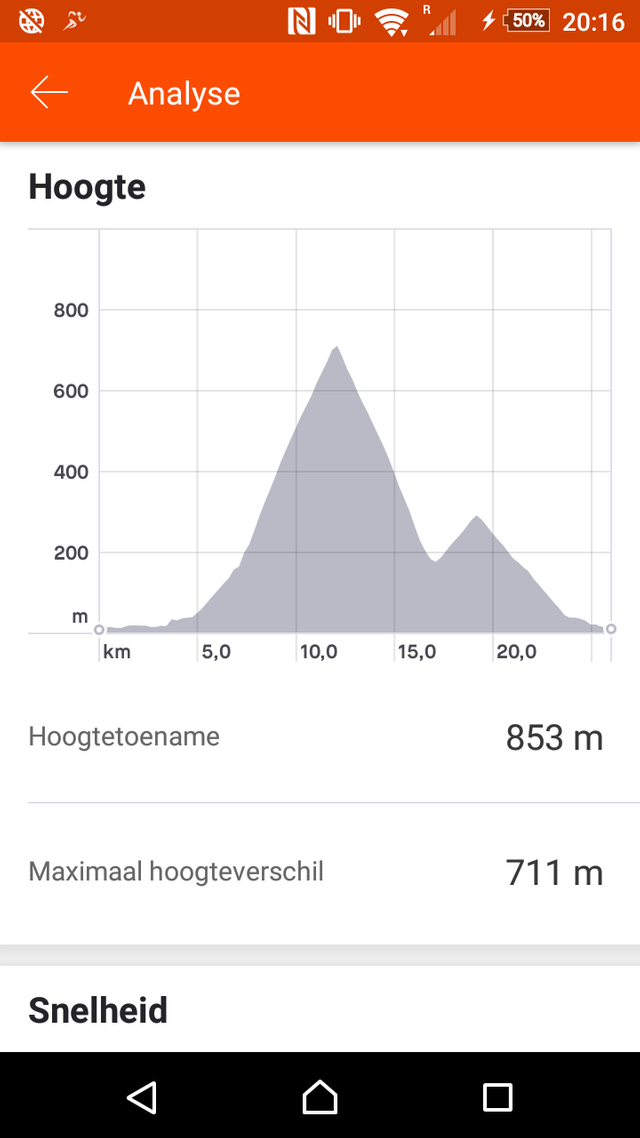Go back from the Analyse screen
This screenshot has height=1138, width=640.
coord(49,93)
